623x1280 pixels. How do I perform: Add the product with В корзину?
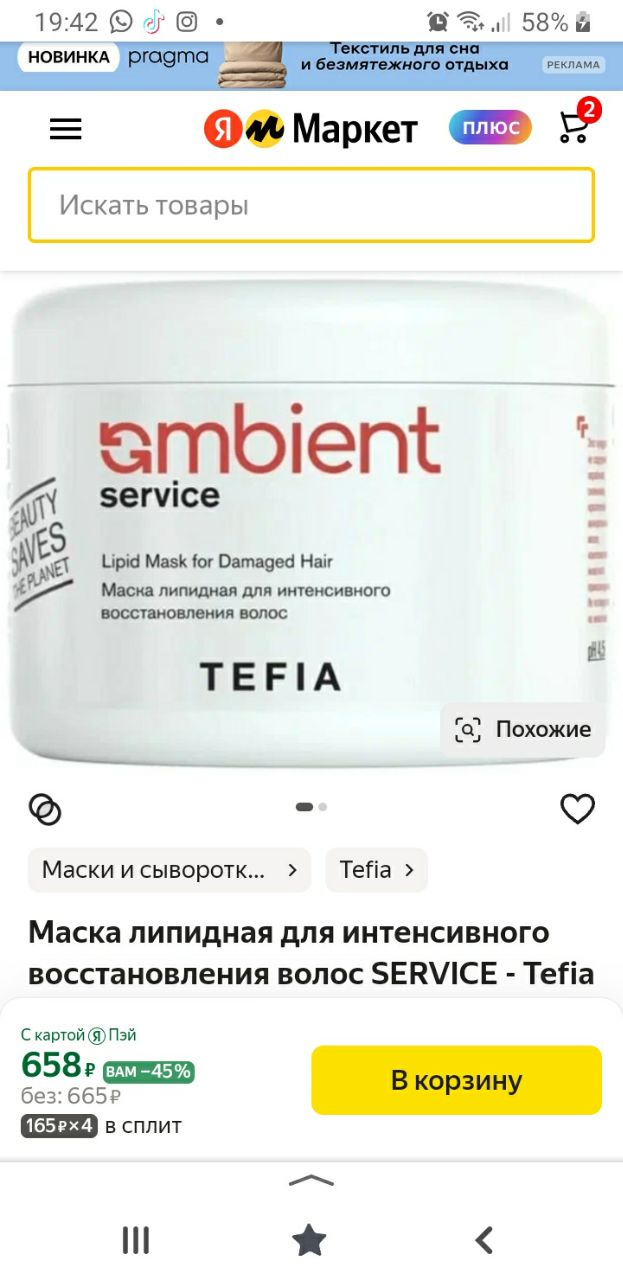click(x=456, y=1080)
